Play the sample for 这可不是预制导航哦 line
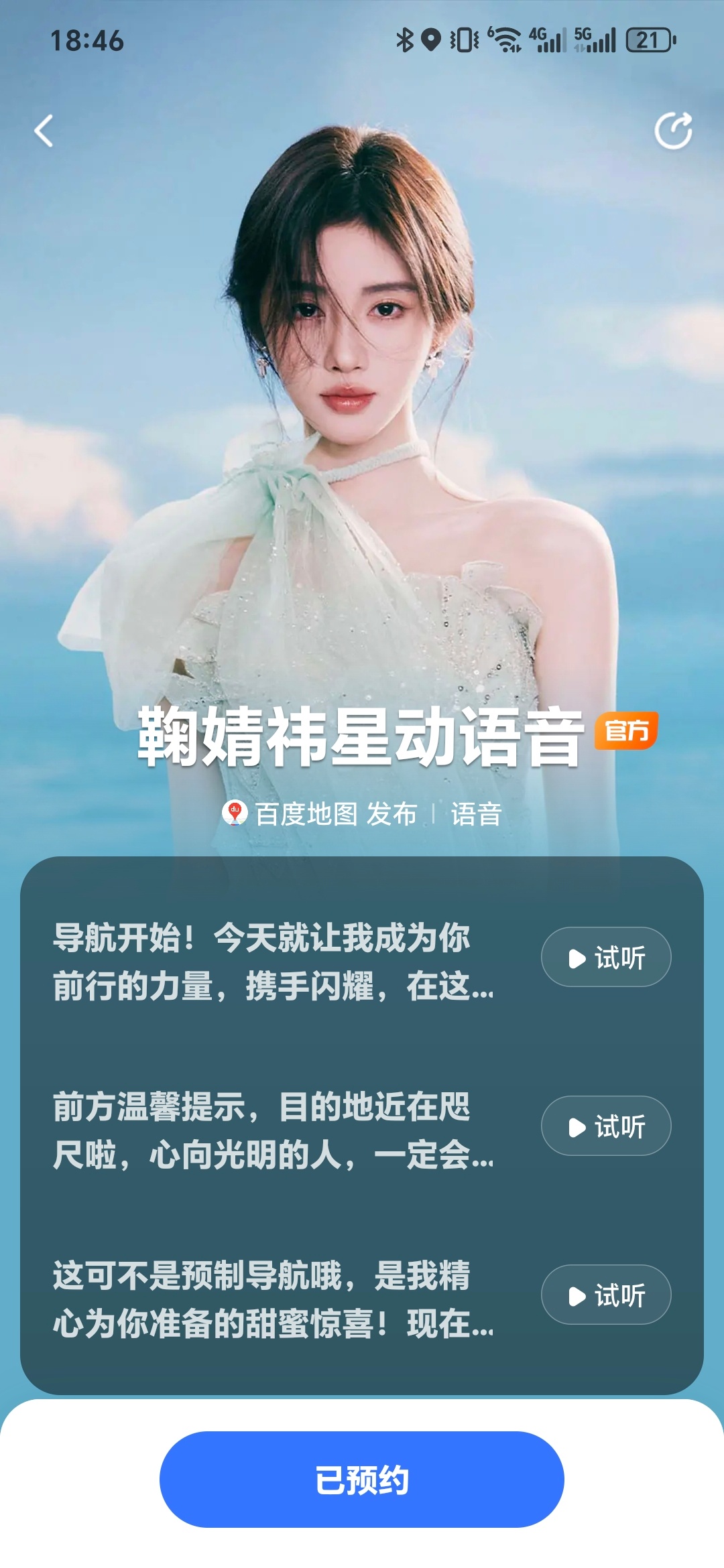This screenshot has height=1568, width=724. click(606, 1295)
